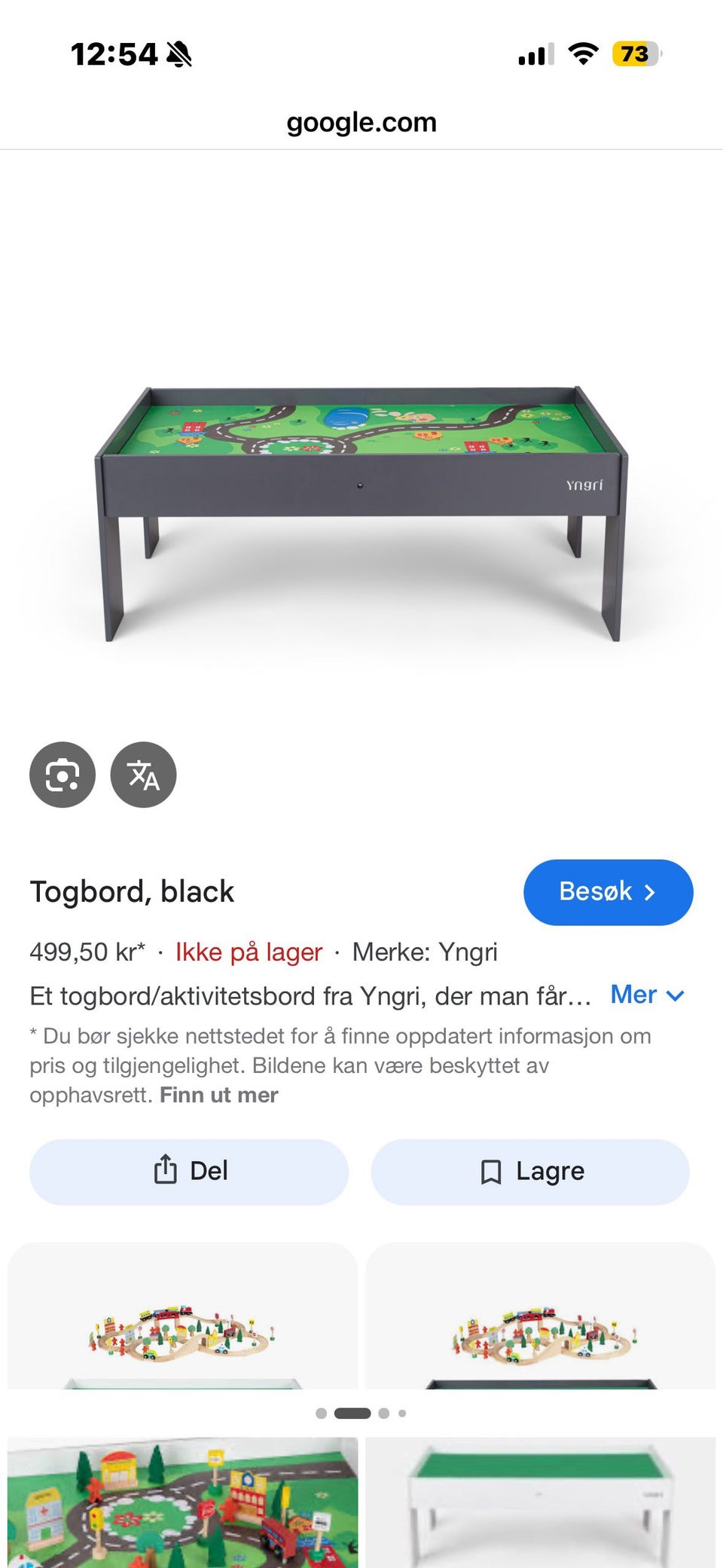Open the white train table image
The width and height of the screenshot is (723, 1568).
click(x=540, y=1502)
